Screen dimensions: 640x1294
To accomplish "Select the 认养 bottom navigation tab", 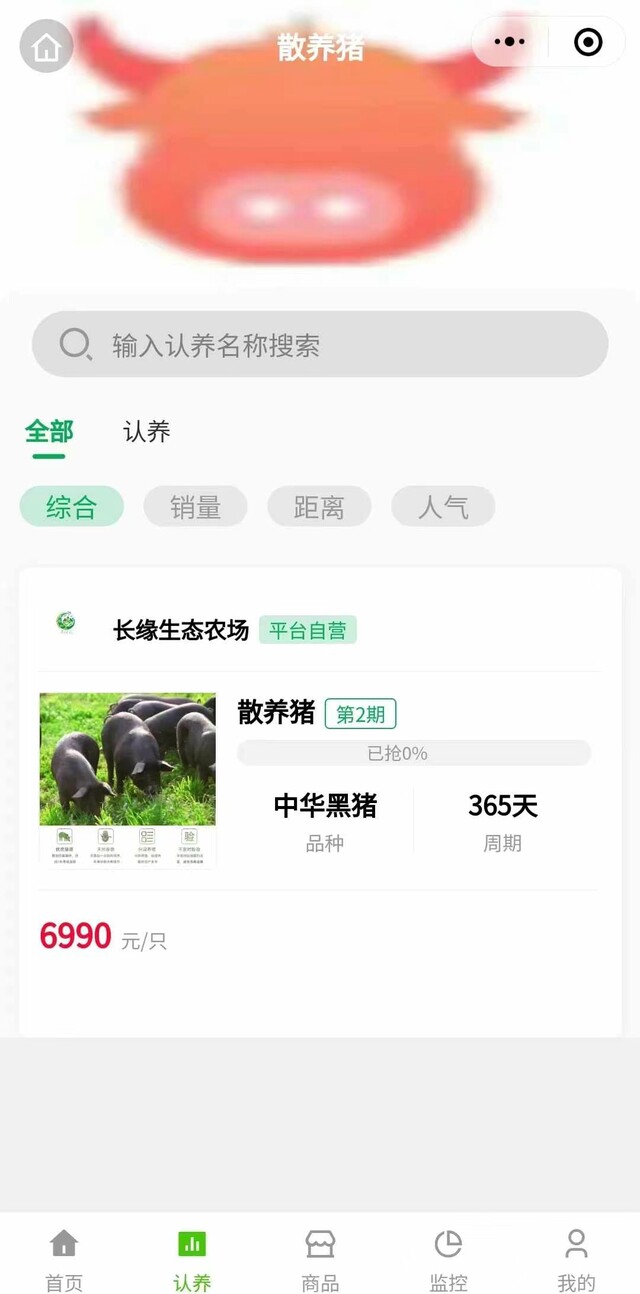I will coord(192,1258).
